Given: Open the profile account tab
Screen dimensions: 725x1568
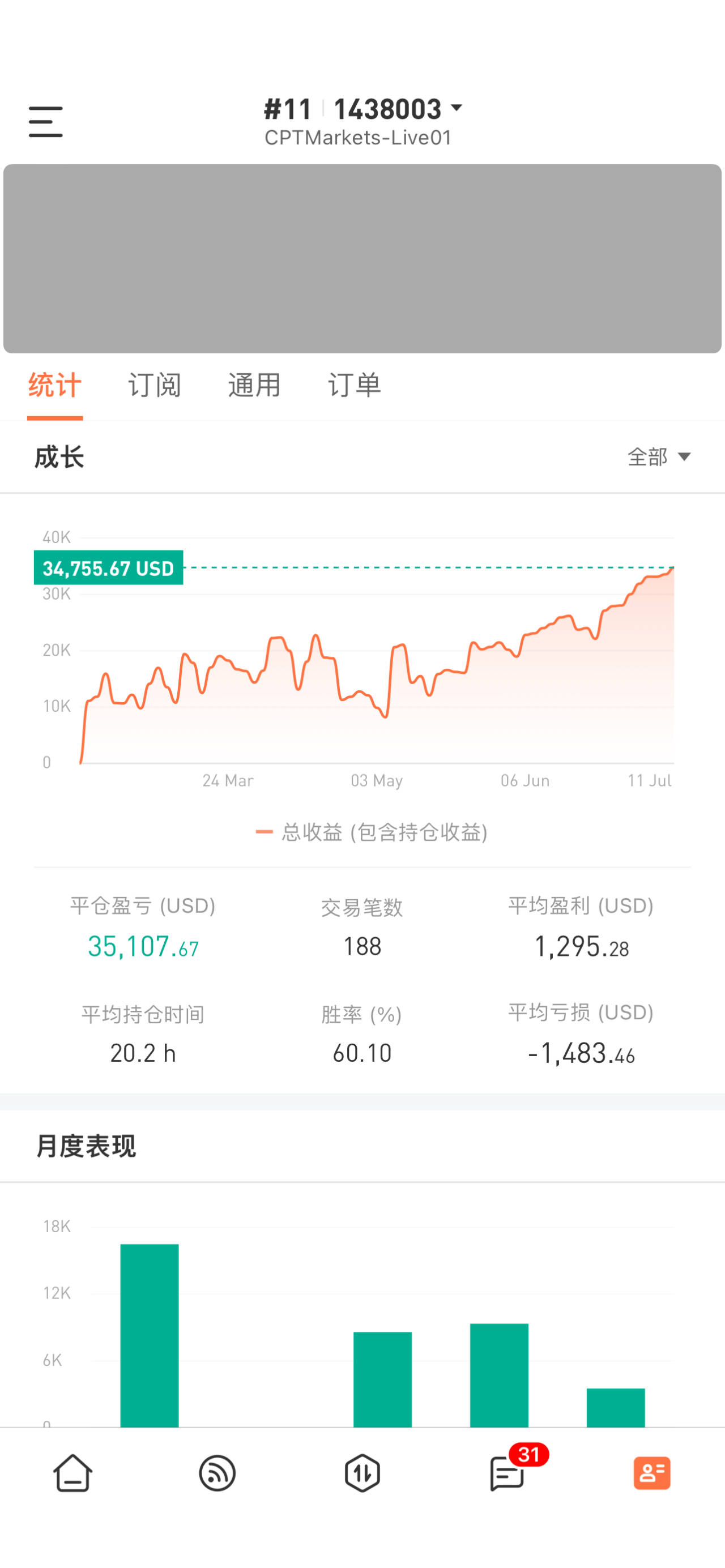Looking at the screenshot, I should (652, 1473).
